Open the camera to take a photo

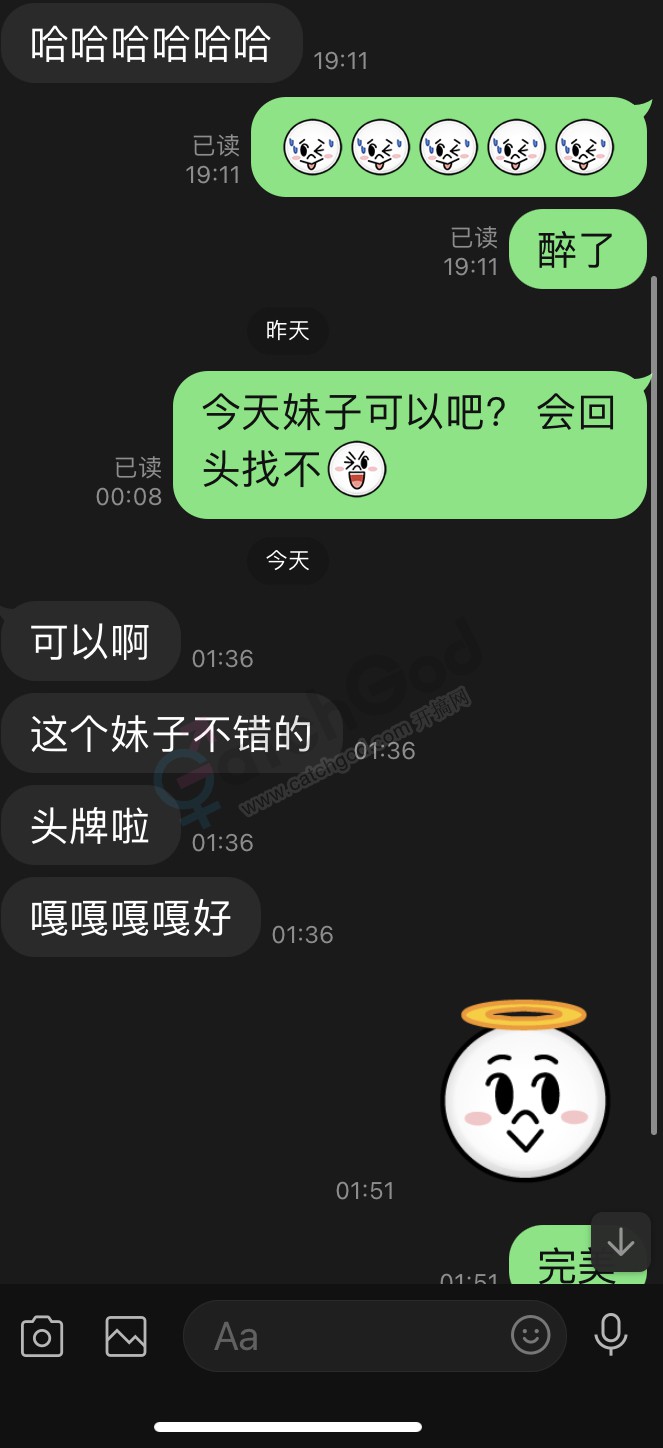tap(42, 1336)
